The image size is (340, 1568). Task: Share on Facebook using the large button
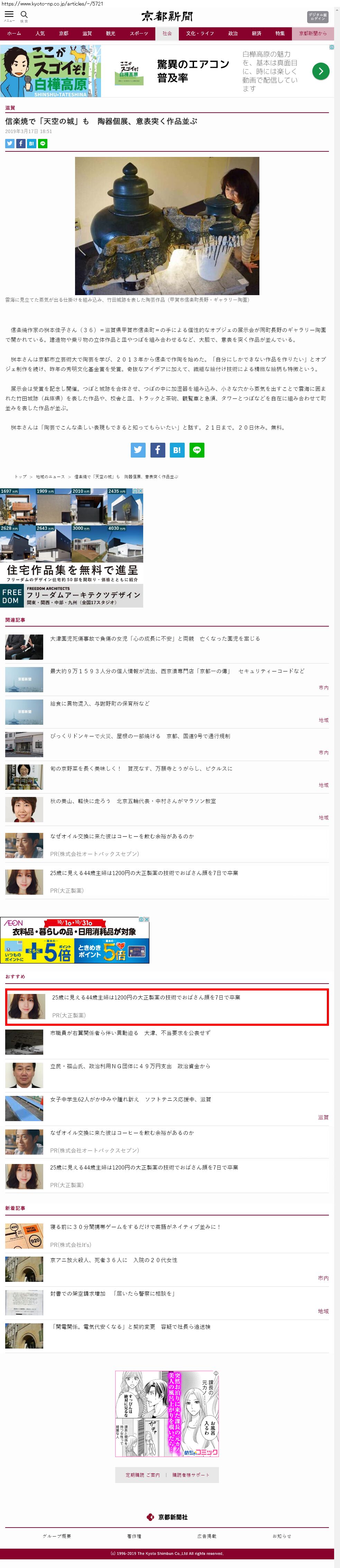[x=157, y=450]
